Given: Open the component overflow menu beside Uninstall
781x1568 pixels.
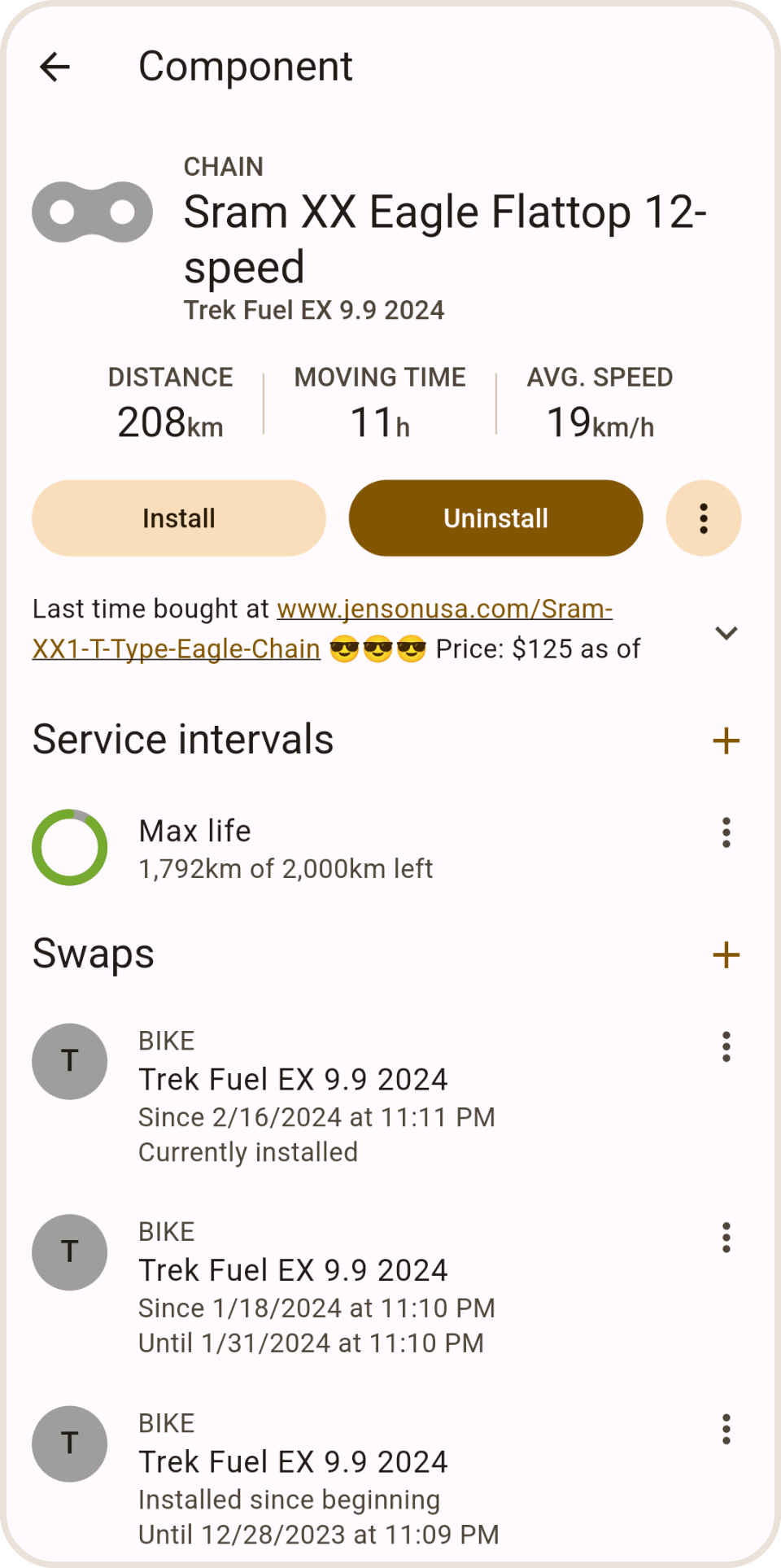Looking at the screenshot, I should click(703, 518).
